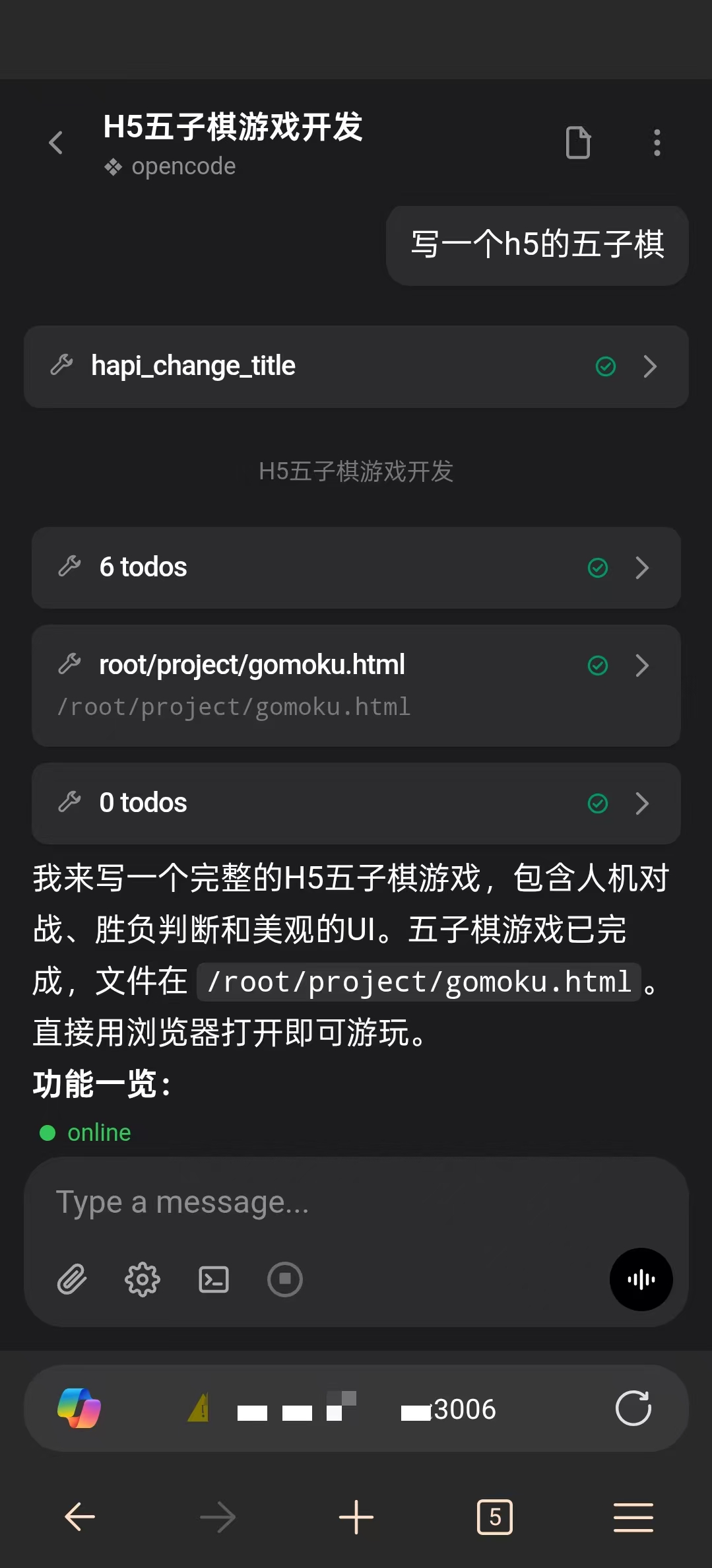This screenshot has height=1568, width=712.
Task: Expand the 6 todos card
Action: [x=356, y=568]
